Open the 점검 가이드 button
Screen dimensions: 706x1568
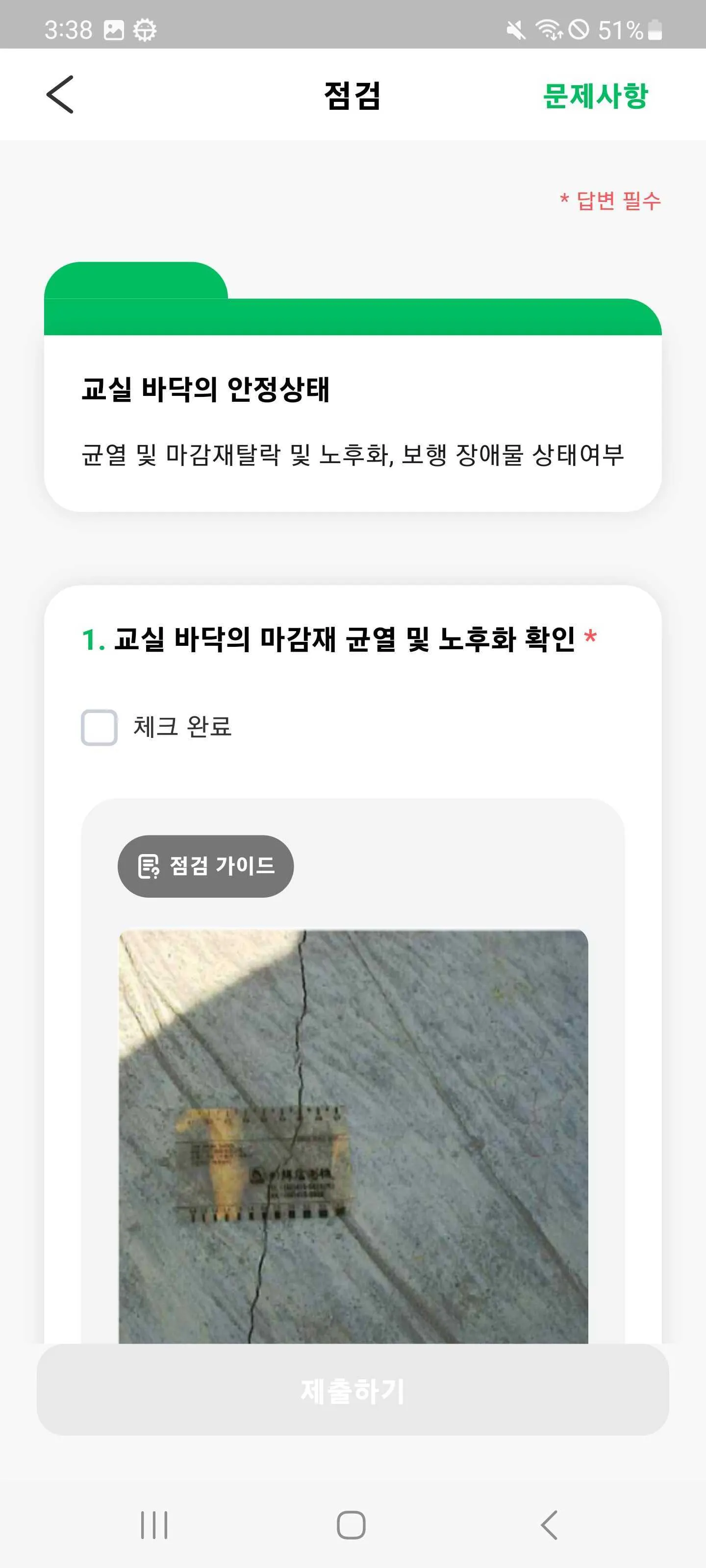[205, 866]
